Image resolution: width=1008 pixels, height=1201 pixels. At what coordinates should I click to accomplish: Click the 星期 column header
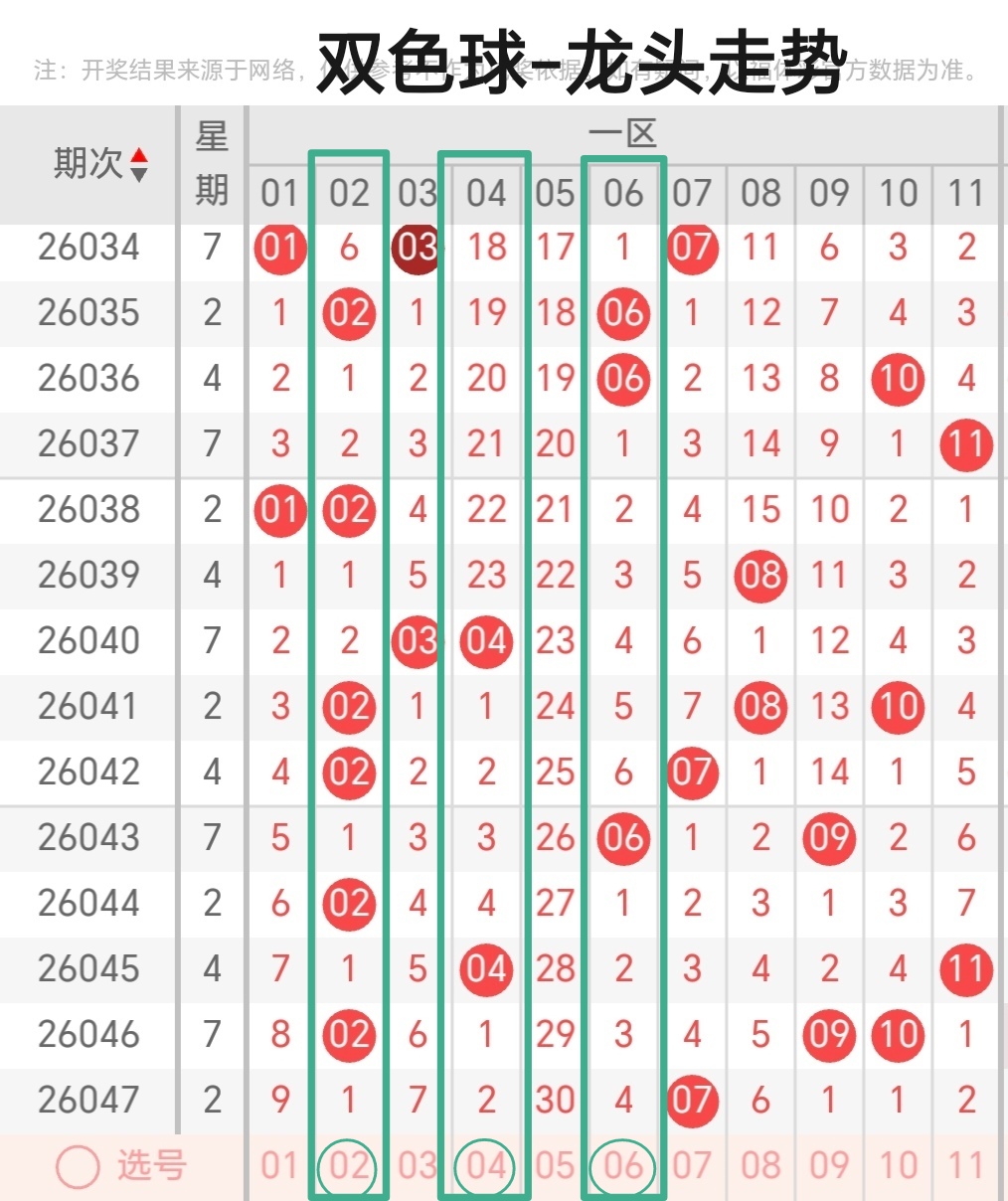coord(211,163)
